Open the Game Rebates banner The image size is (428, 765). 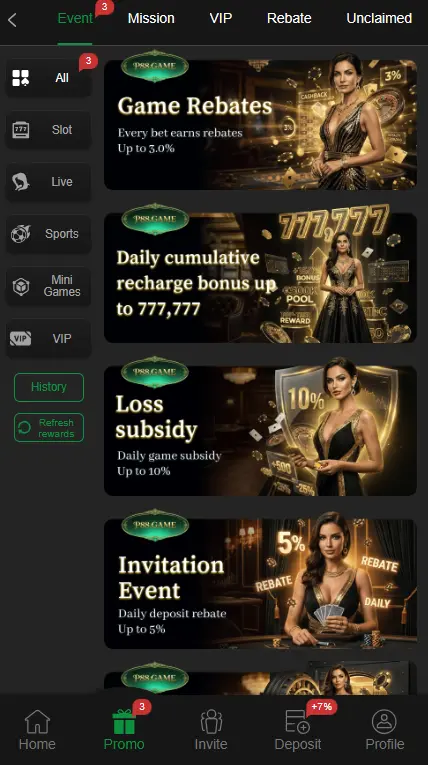[261, 124]
